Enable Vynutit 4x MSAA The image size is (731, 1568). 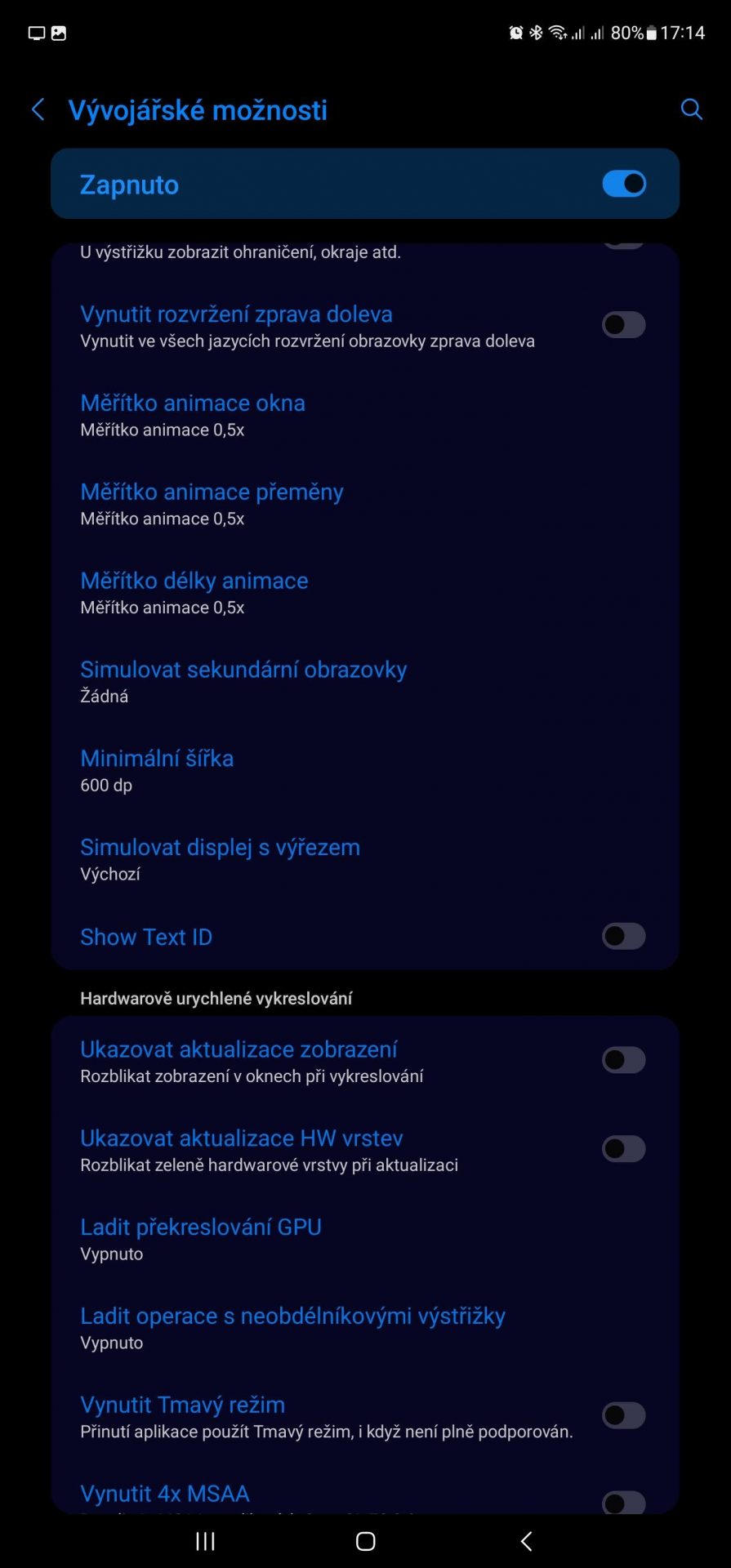pos(624,1501)
